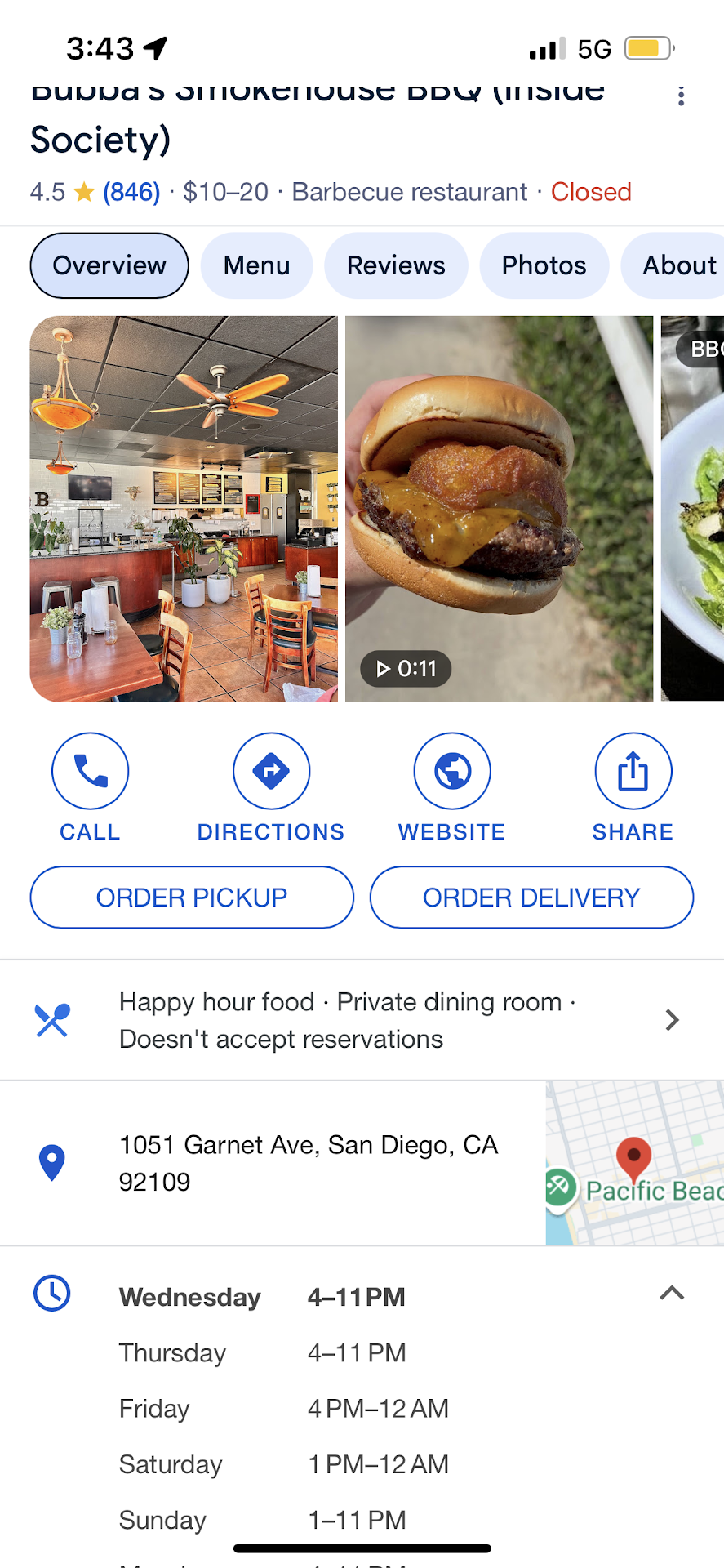The height and width of the screenshot is (1568, 724).
Task: Tap Order Delivery
Action: click(x=531, y=898)
